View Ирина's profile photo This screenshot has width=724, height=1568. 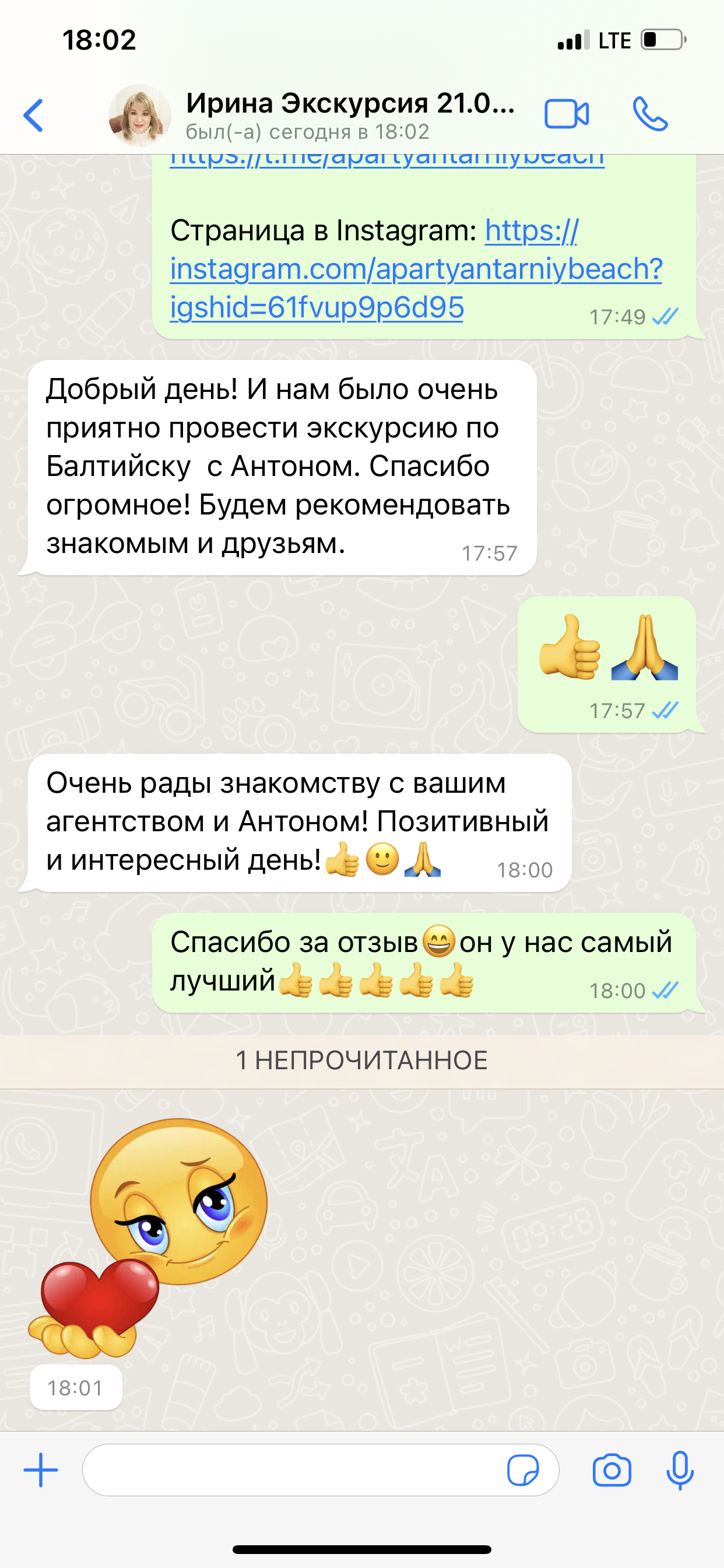pyautogui.click(x=140, y=115)
